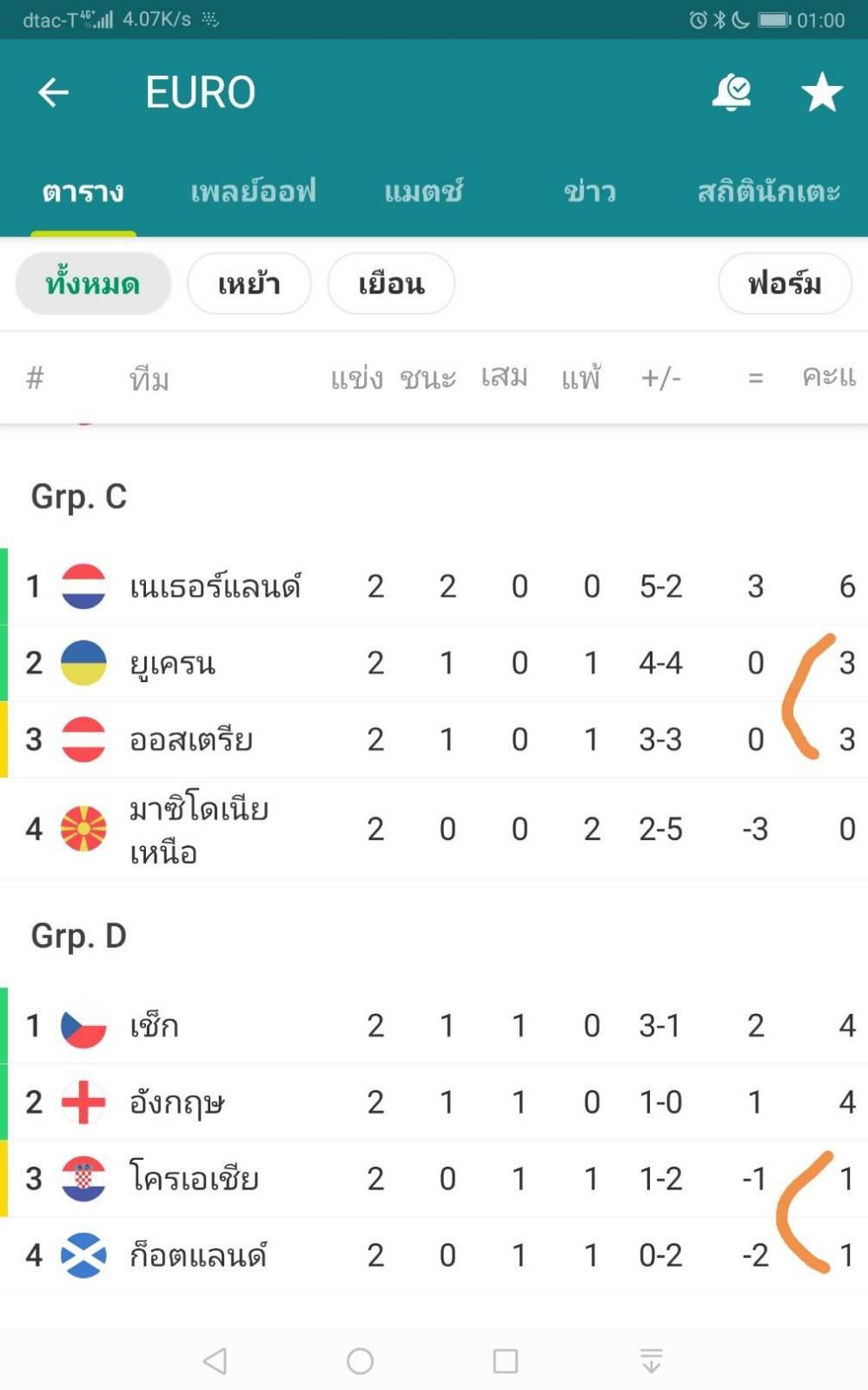Tap the system home button
The width and height of the screenshot is (868, 1390).
[360, 1360]
